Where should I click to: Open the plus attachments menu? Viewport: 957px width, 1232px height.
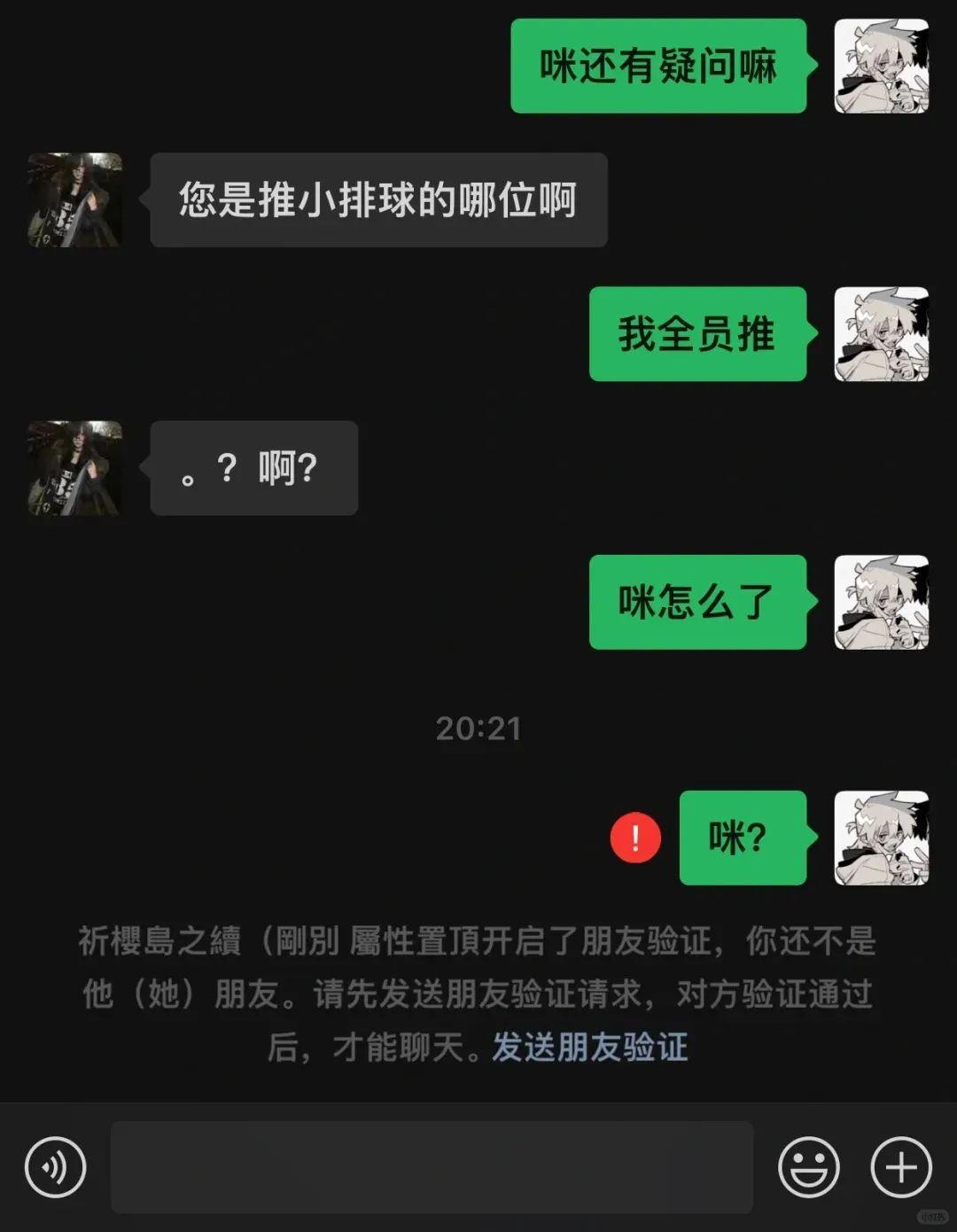901,1167
